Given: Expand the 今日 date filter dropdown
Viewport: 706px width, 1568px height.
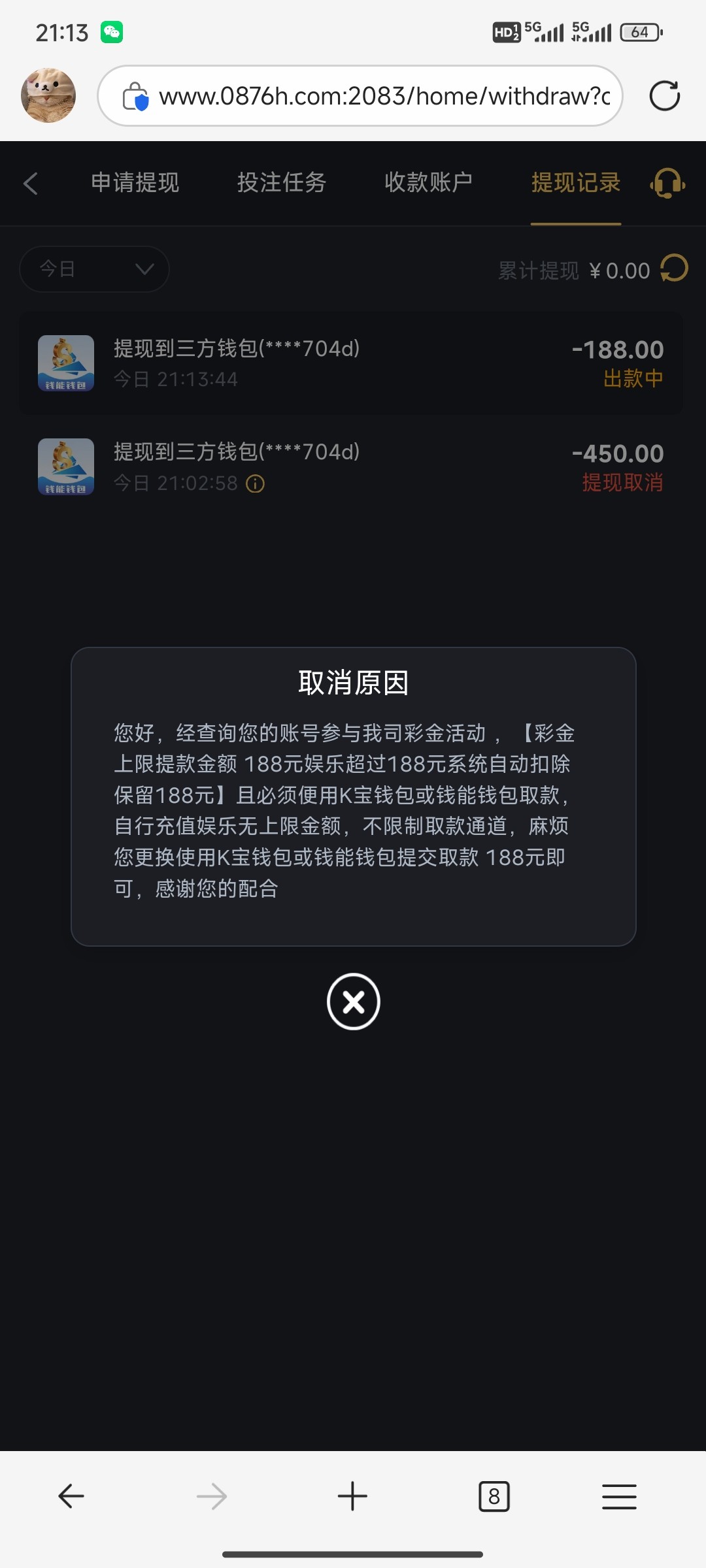Looking at the screenshot, I should [x=95, y=269].
